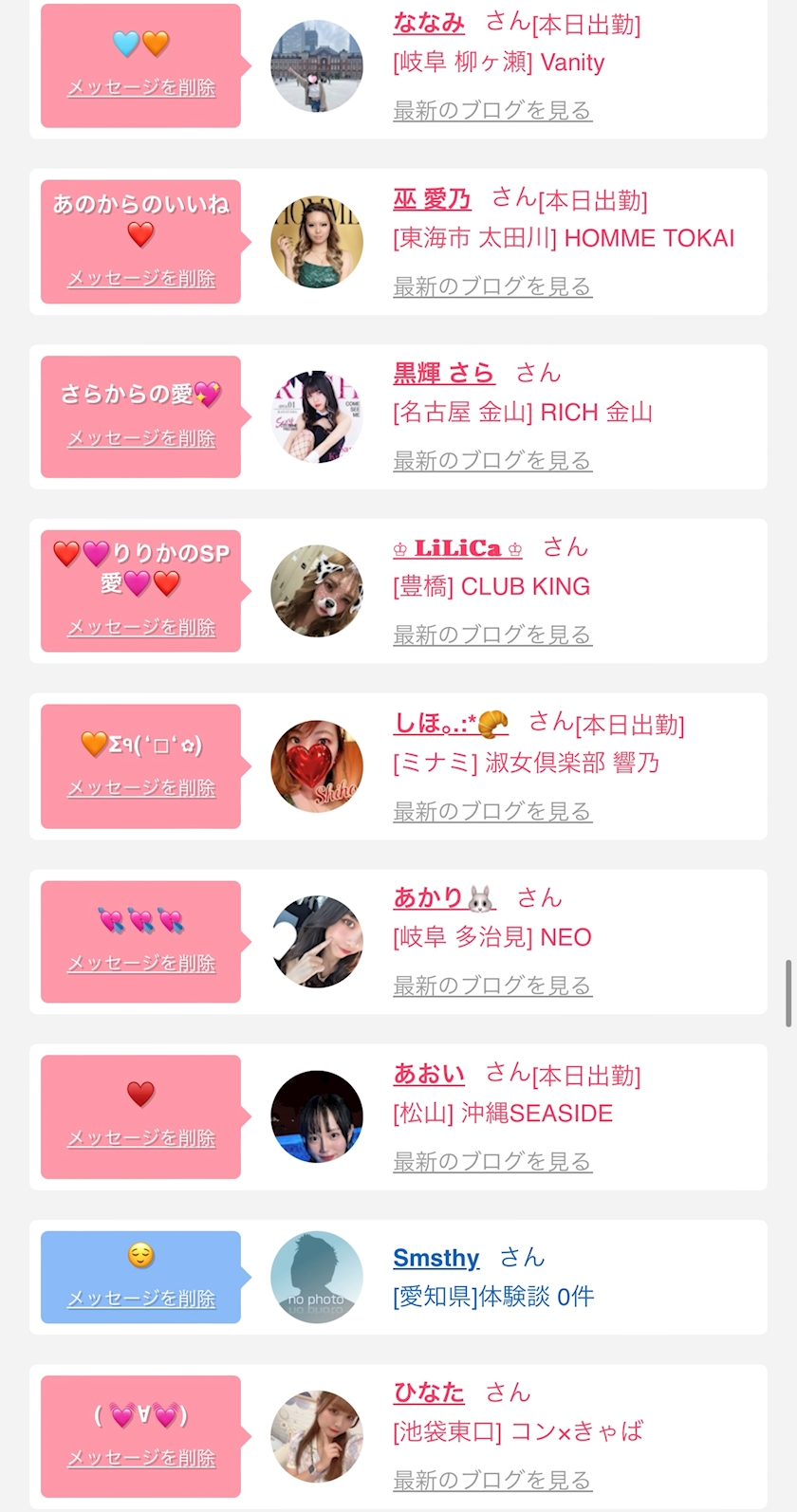Delete the りりかのSP愛 message
Image resolution: width=797 pixels, height=1512 pixels.
(141, 627)
